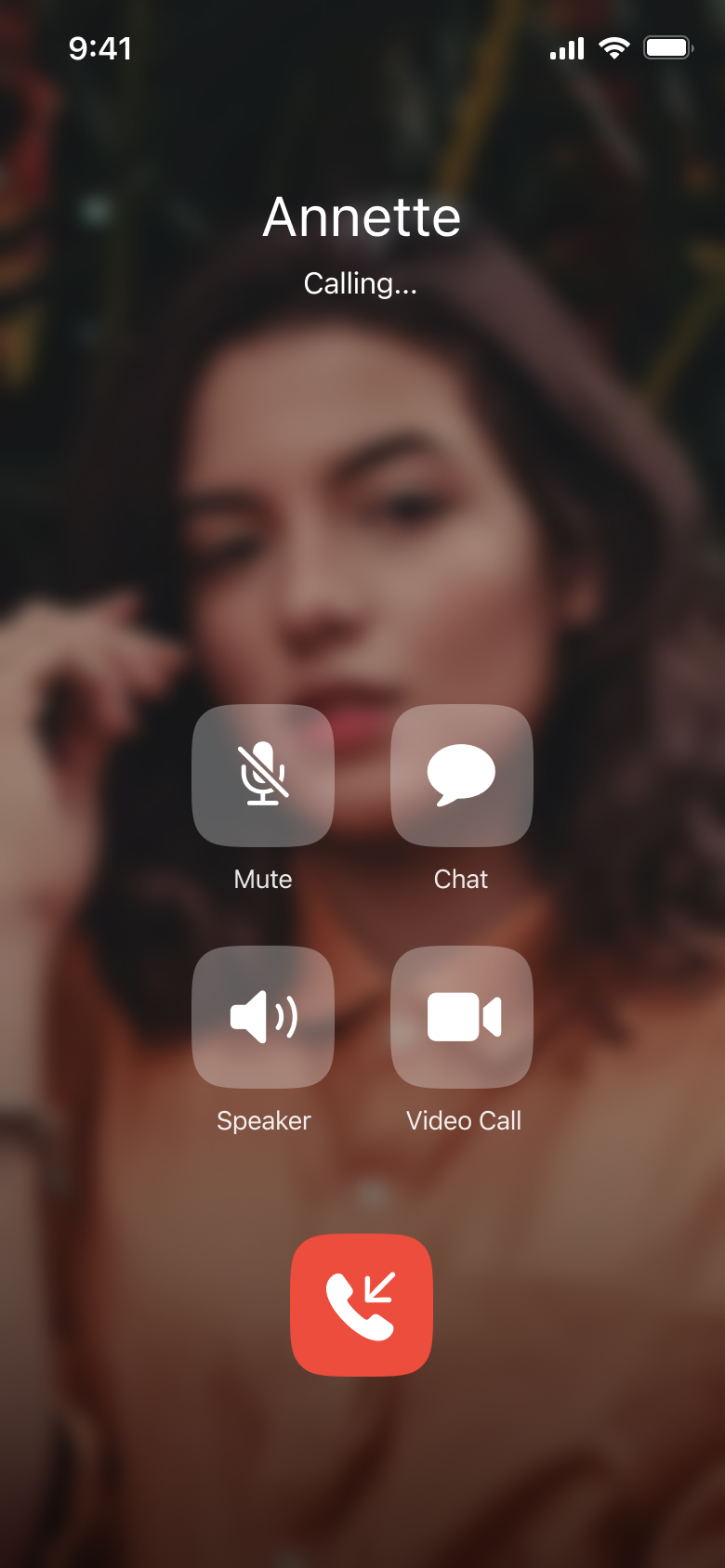This screenshot has width=725, height=1568.
Task: Tap the caller name Annette
Action: [362, 216]
